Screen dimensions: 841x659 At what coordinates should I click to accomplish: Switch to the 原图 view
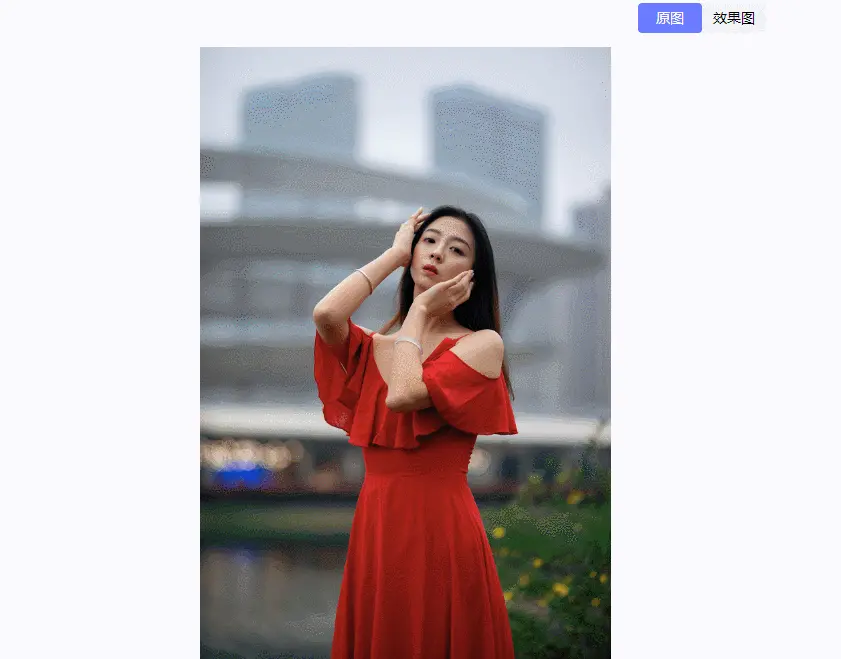669,18
